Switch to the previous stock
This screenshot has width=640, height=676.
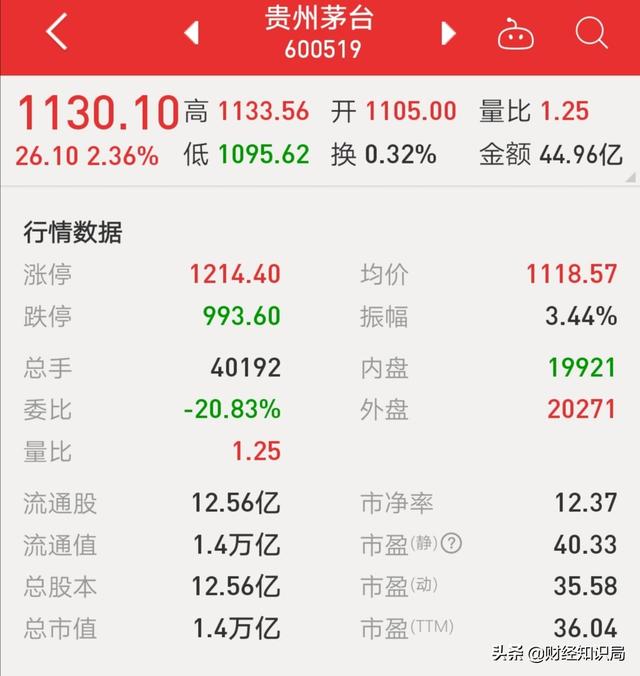(x=190, y=33)
